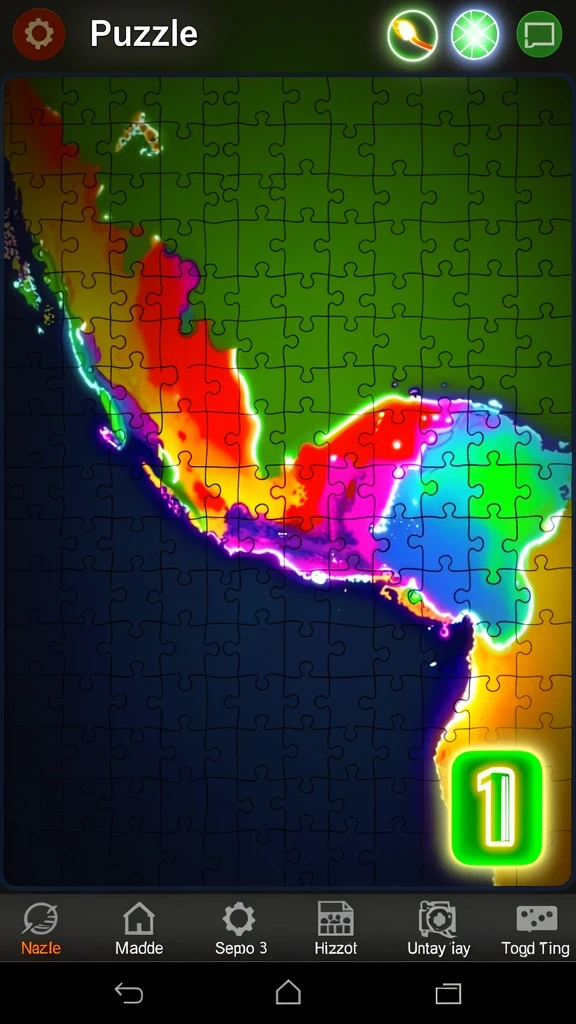Tap the matchstick hint icon

click(x=412, y=35)
